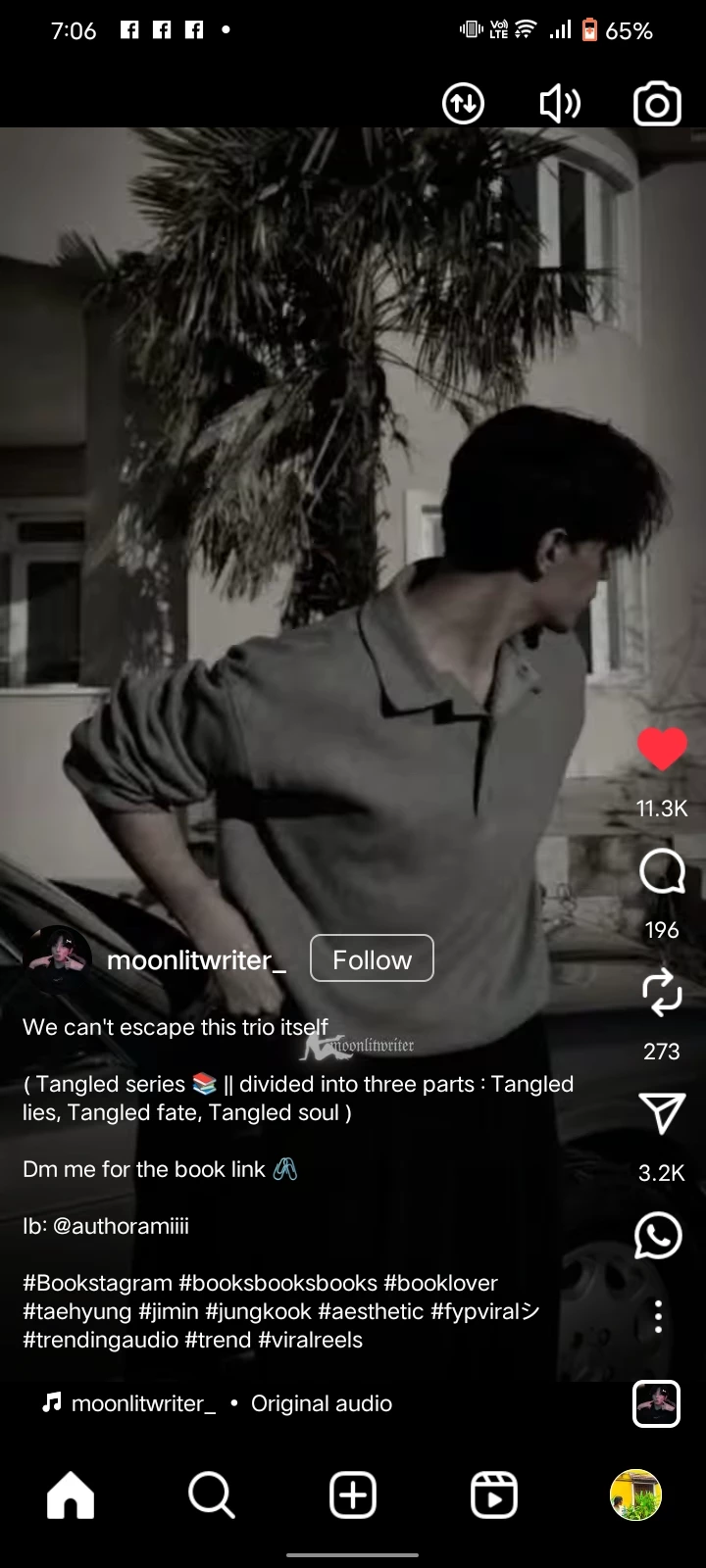The image size is (706, 1568).
Task: Open my profile tab
Action: pyautogui.click(x=635, y=1495)
